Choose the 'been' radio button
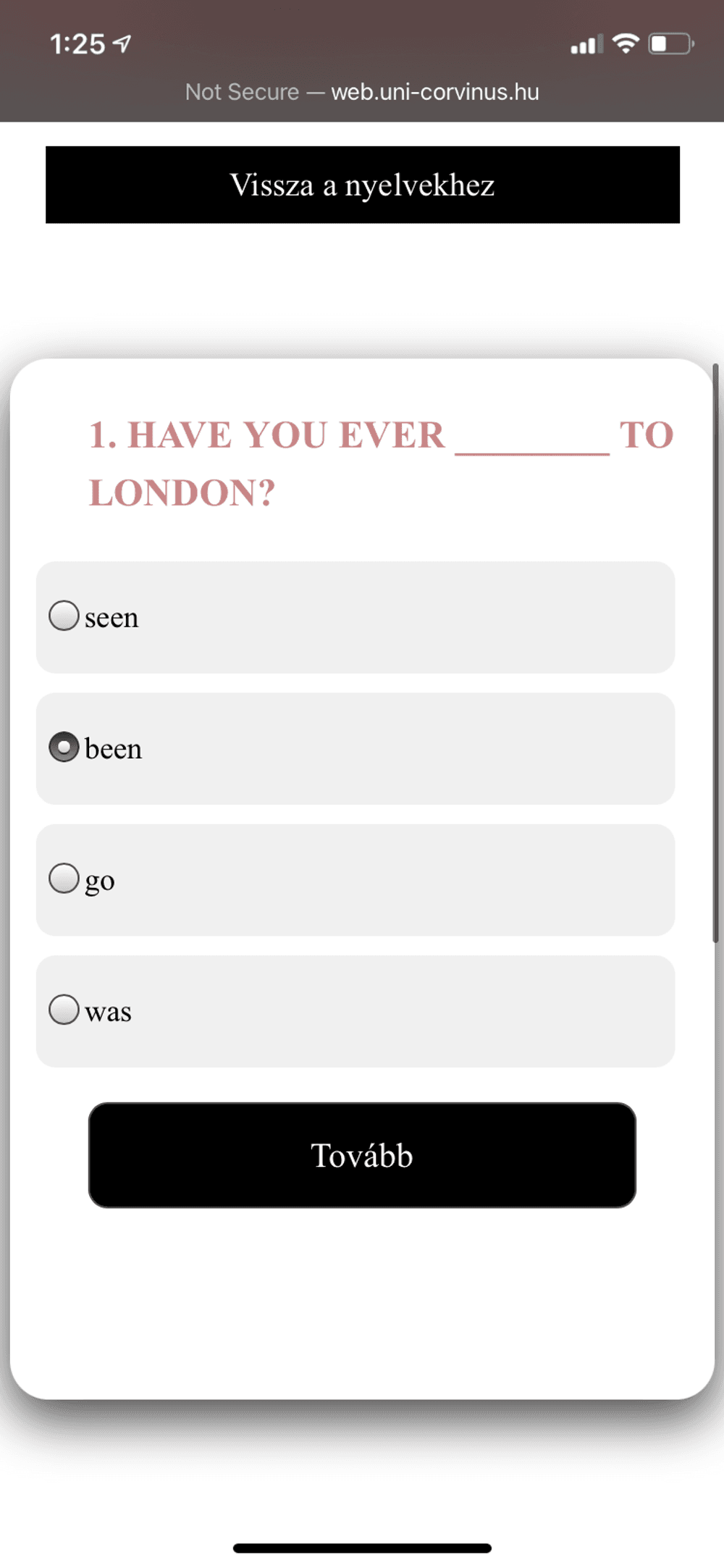 click(64, 747)
